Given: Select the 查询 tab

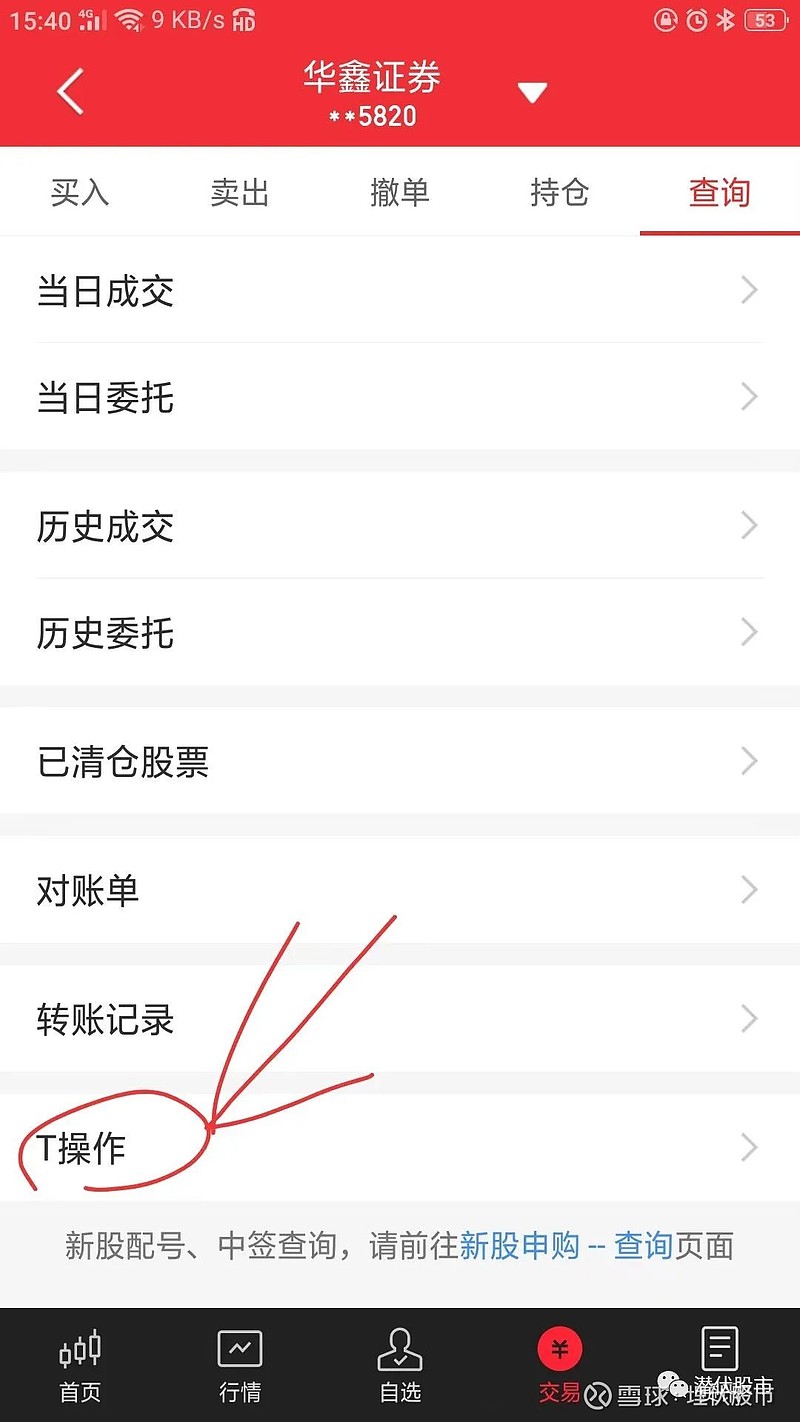Looking at the screenshot, I should coord(720,192).
